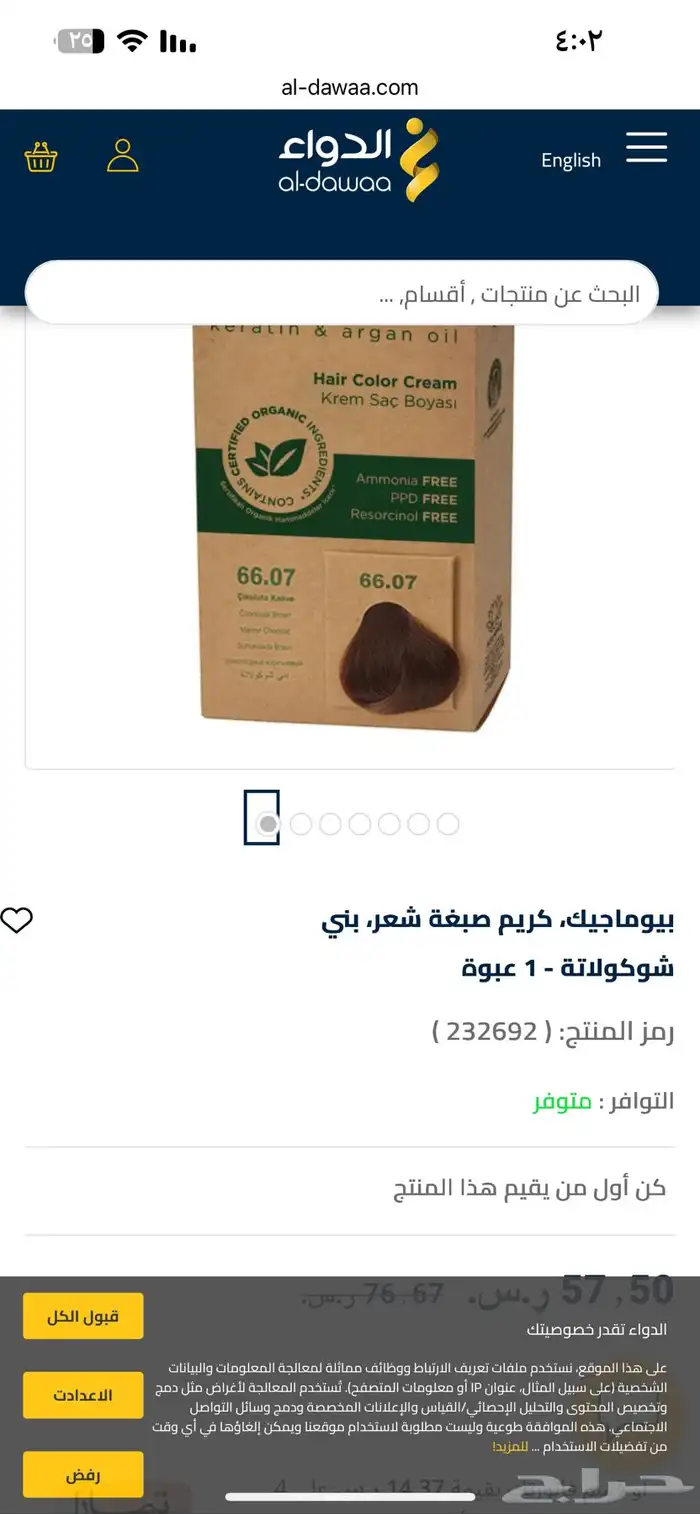Accept all cookies with قبول الكل
This screenshot has height=1514, width=700.
tap(83, 1316)
